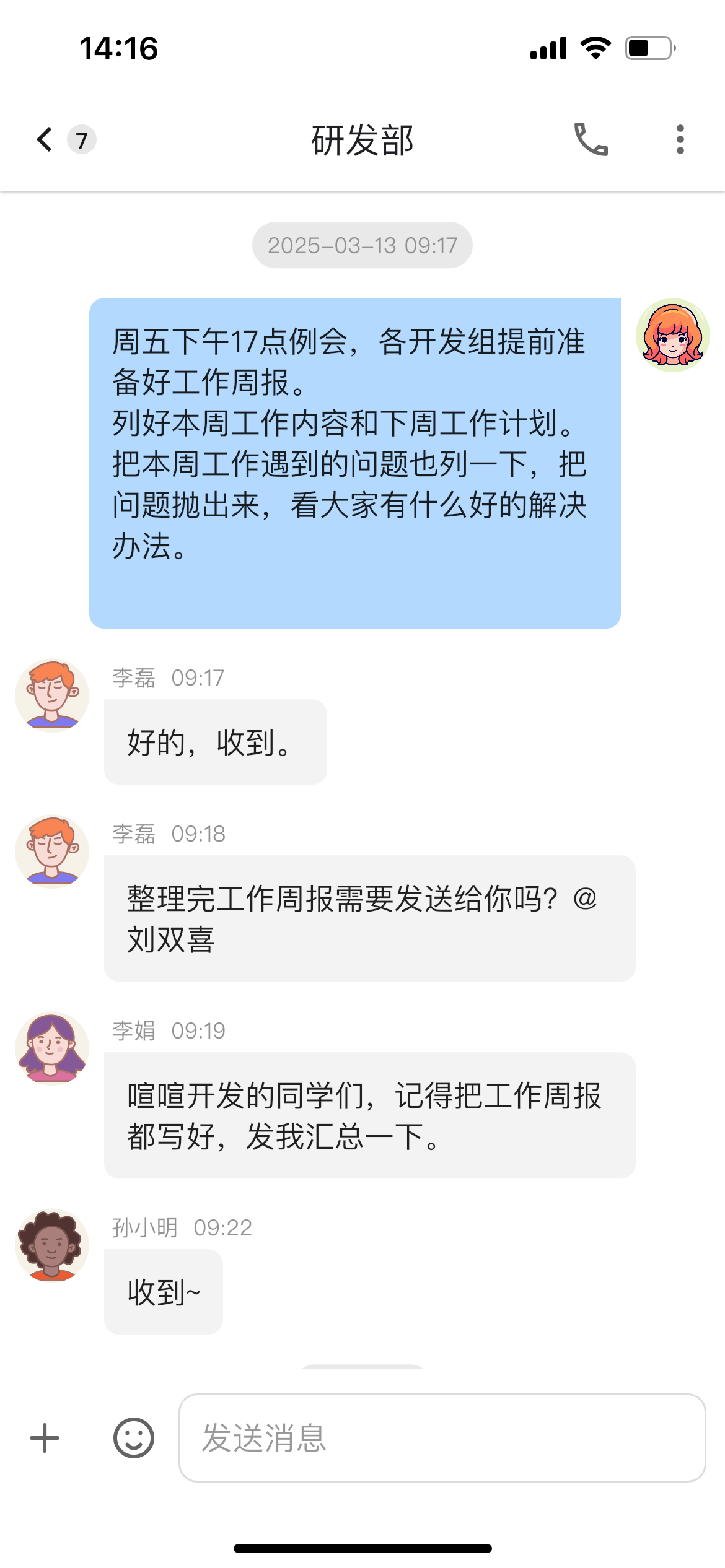725x1568 pixels.
Task: Go back to the chat list
Action: [x=45, y=139]
